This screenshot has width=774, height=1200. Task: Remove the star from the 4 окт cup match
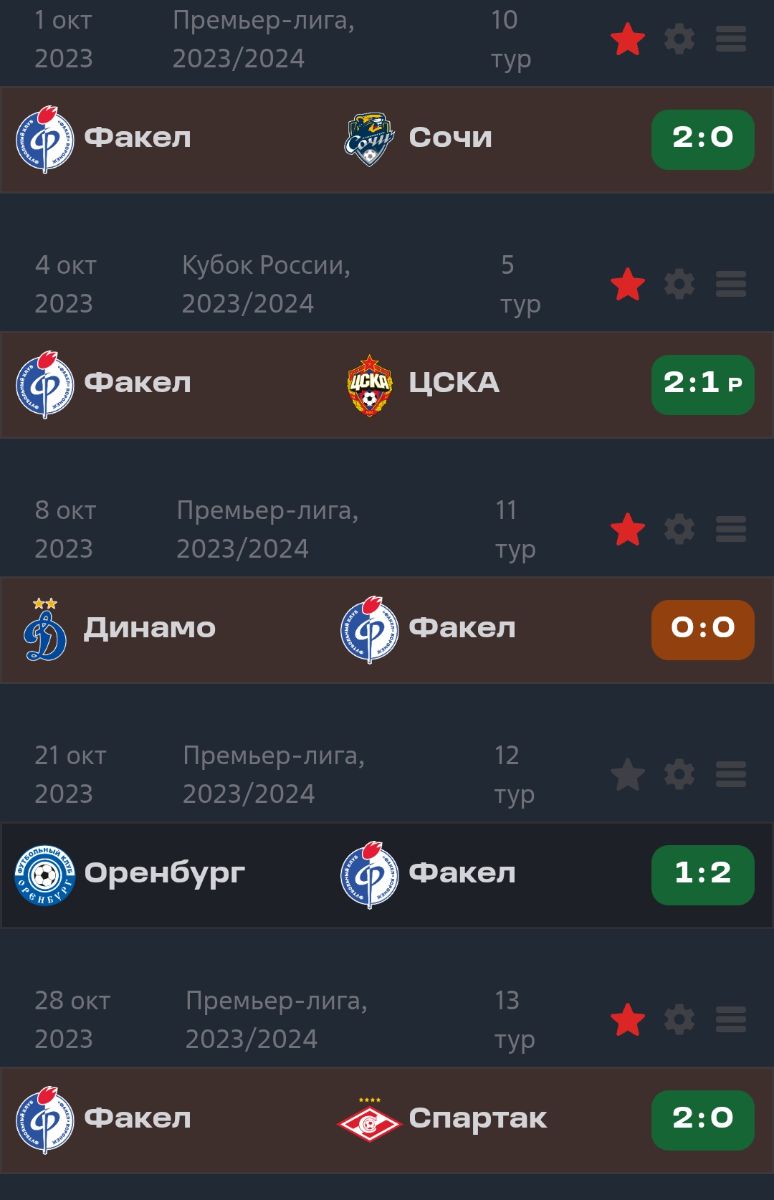(627, 285)
